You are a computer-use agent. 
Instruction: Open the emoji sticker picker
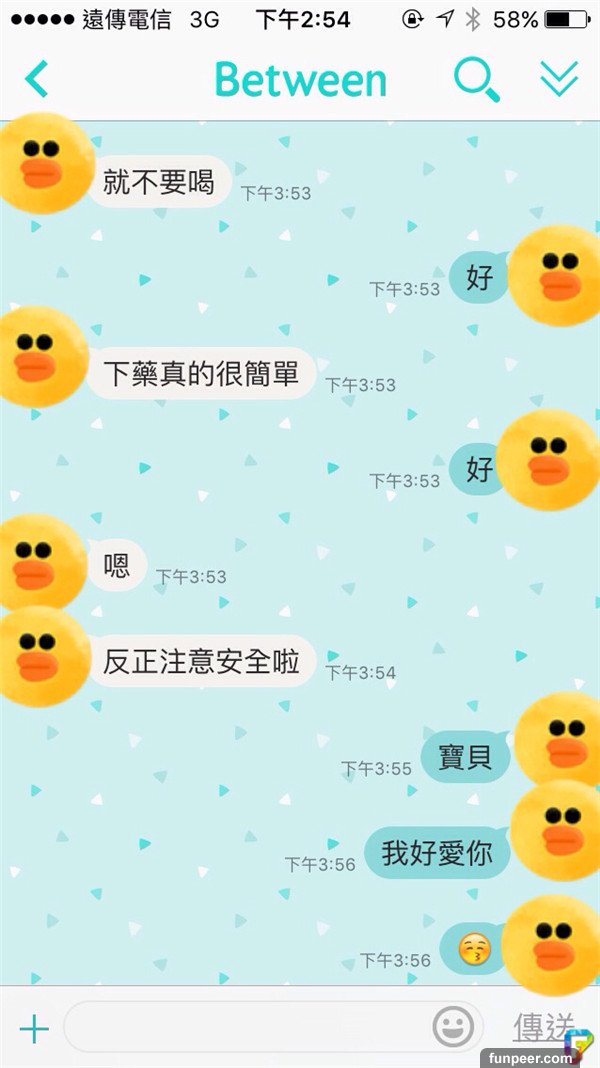[453, 1027]
